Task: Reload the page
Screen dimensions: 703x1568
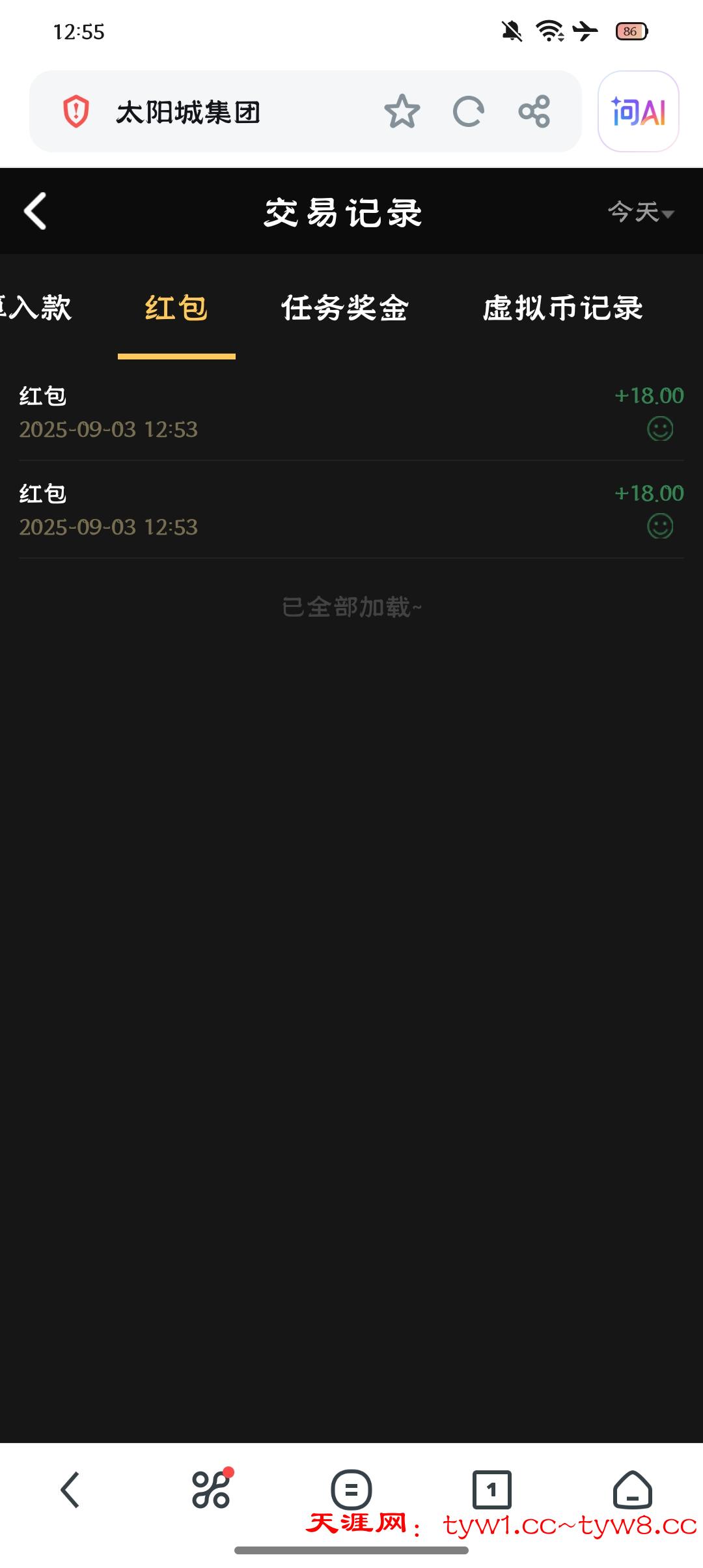Action: point(468,111)
